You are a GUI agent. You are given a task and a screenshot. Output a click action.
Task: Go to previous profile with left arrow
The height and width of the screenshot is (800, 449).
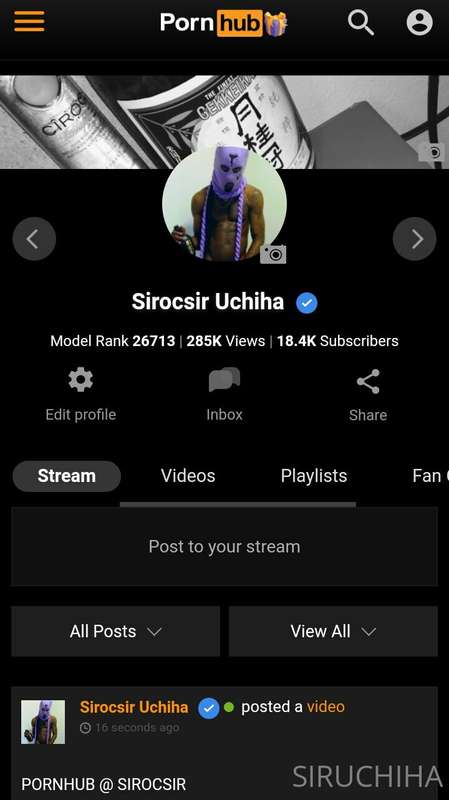pos(34,239)
